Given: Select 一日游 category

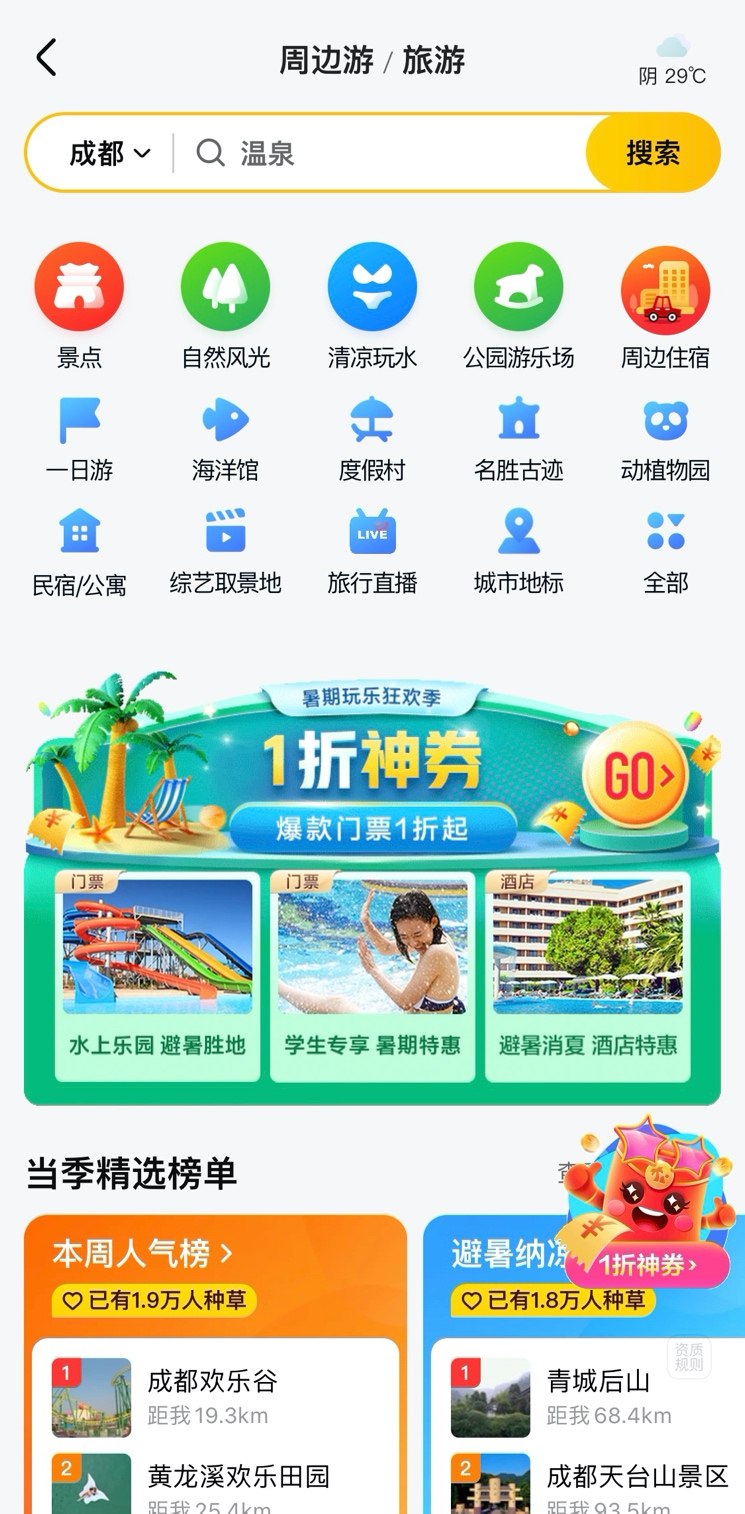Looking at the screenshot, I should [79, 438].
